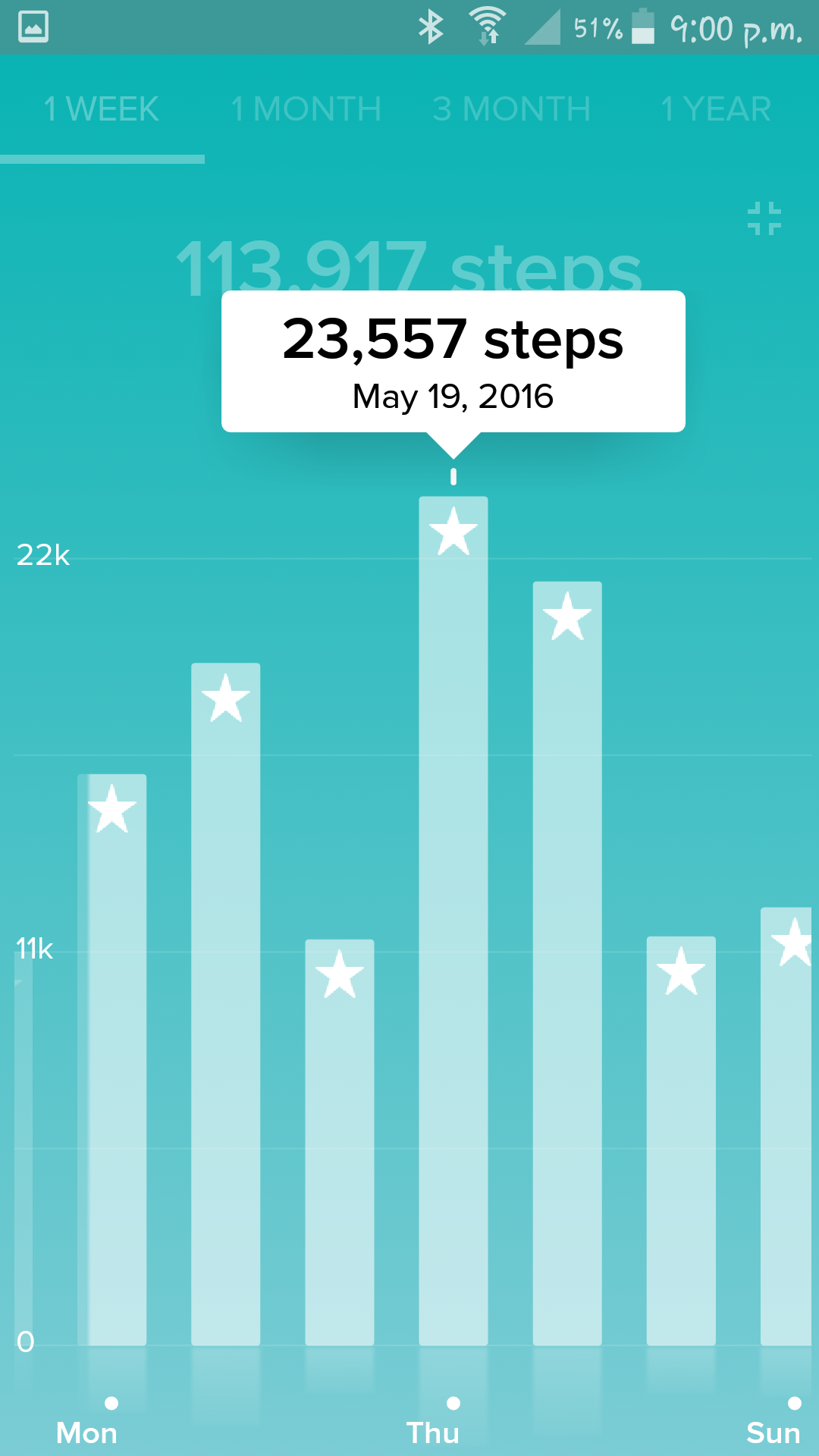Switch to the 1 WEEK tab

(102, 109)
